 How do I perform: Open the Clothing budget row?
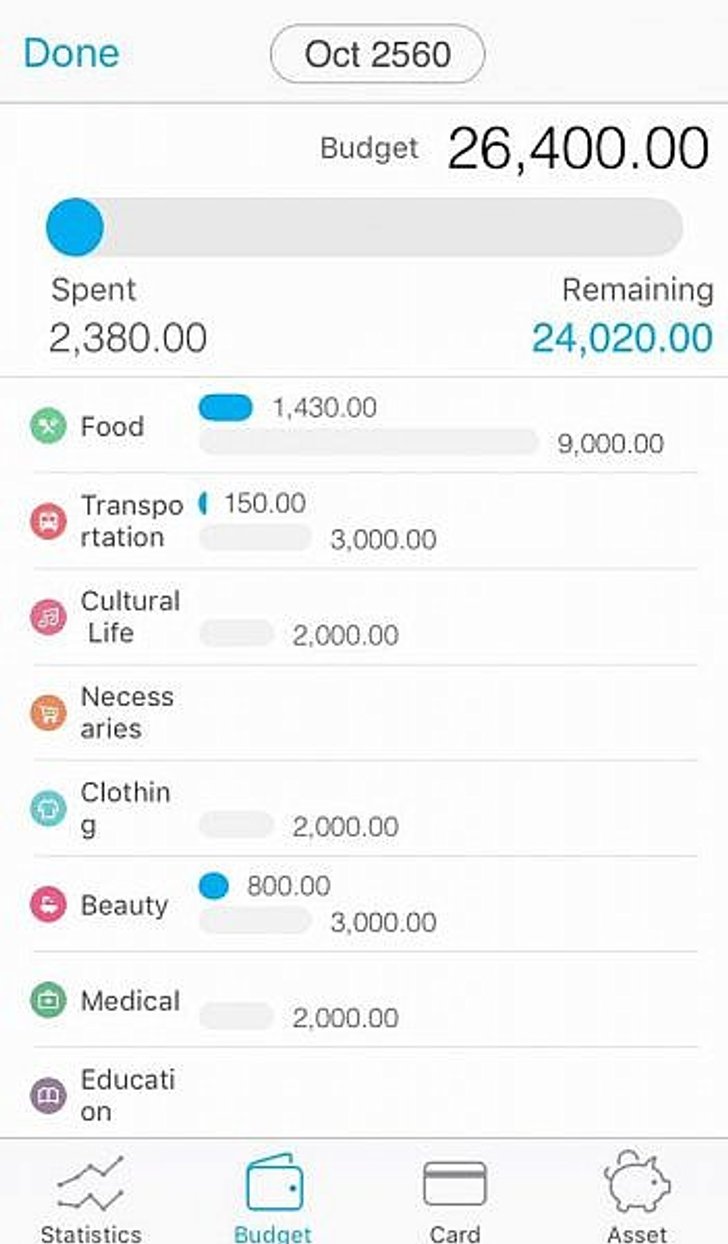(364, 808)
